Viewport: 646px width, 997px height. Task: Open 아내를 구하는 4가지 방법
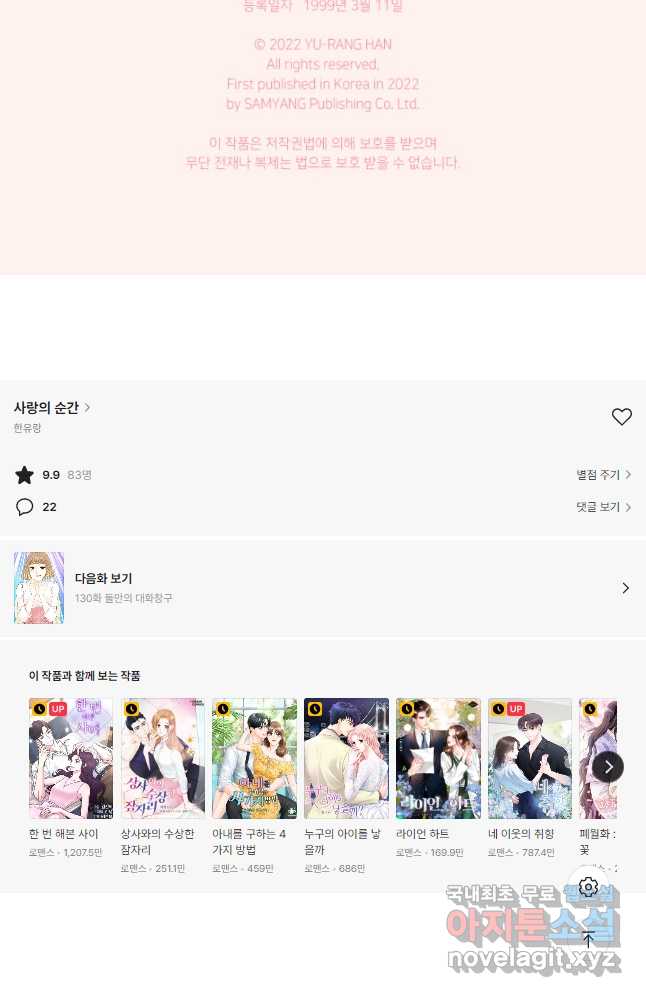254,759
